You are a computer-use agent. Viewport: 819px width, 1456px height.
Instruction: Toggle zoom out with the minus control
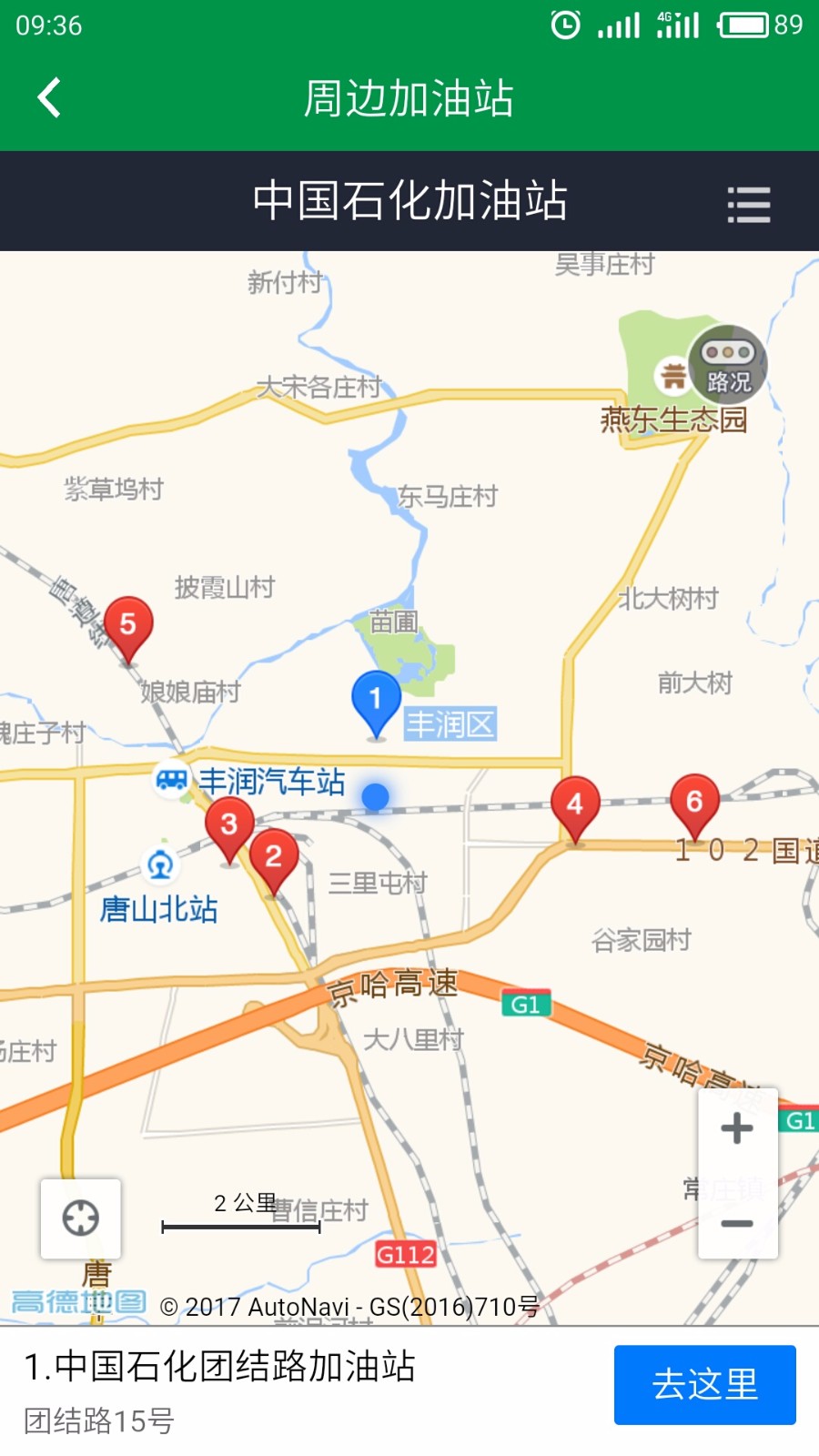(x=737, y=1224)
